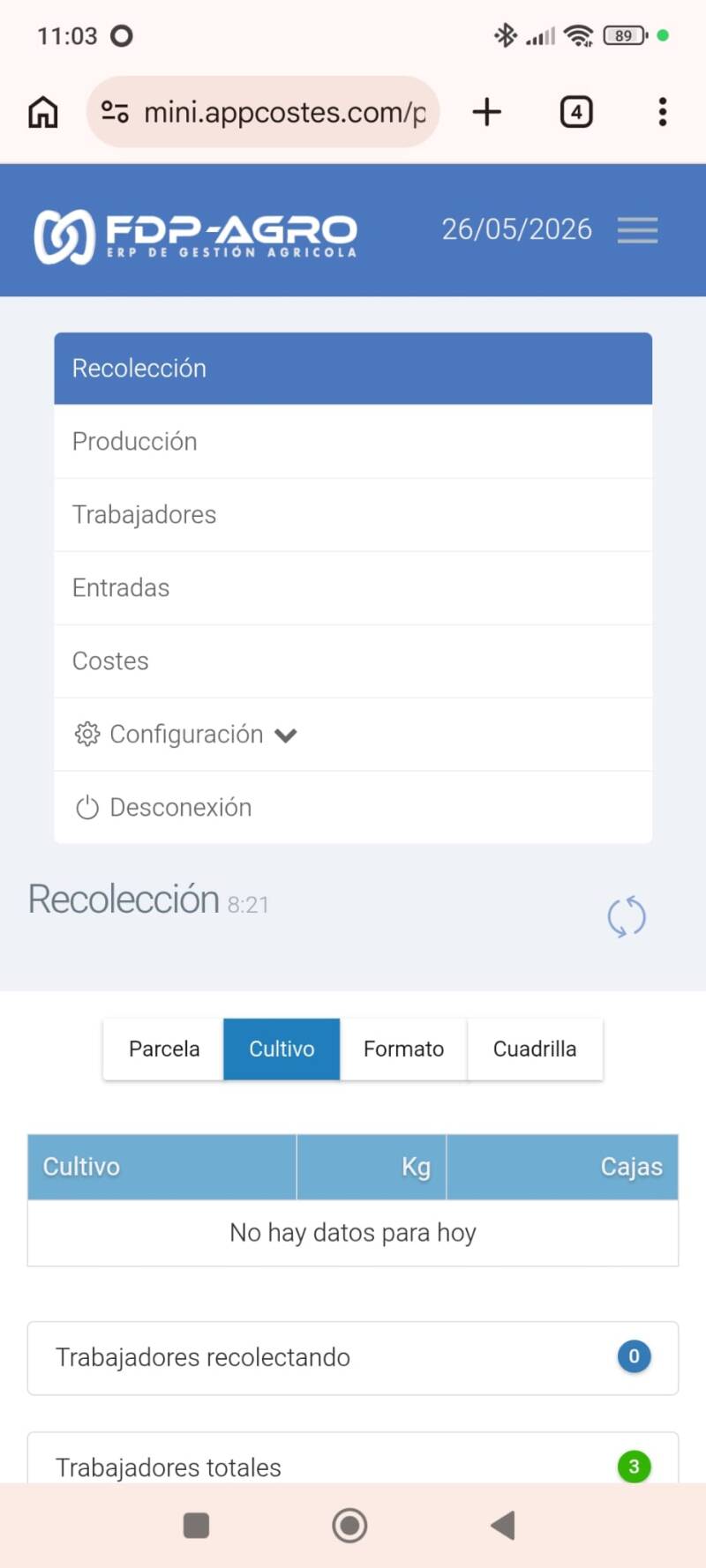
Task: Switch to the Formato tab
Action: point(403,1049)
